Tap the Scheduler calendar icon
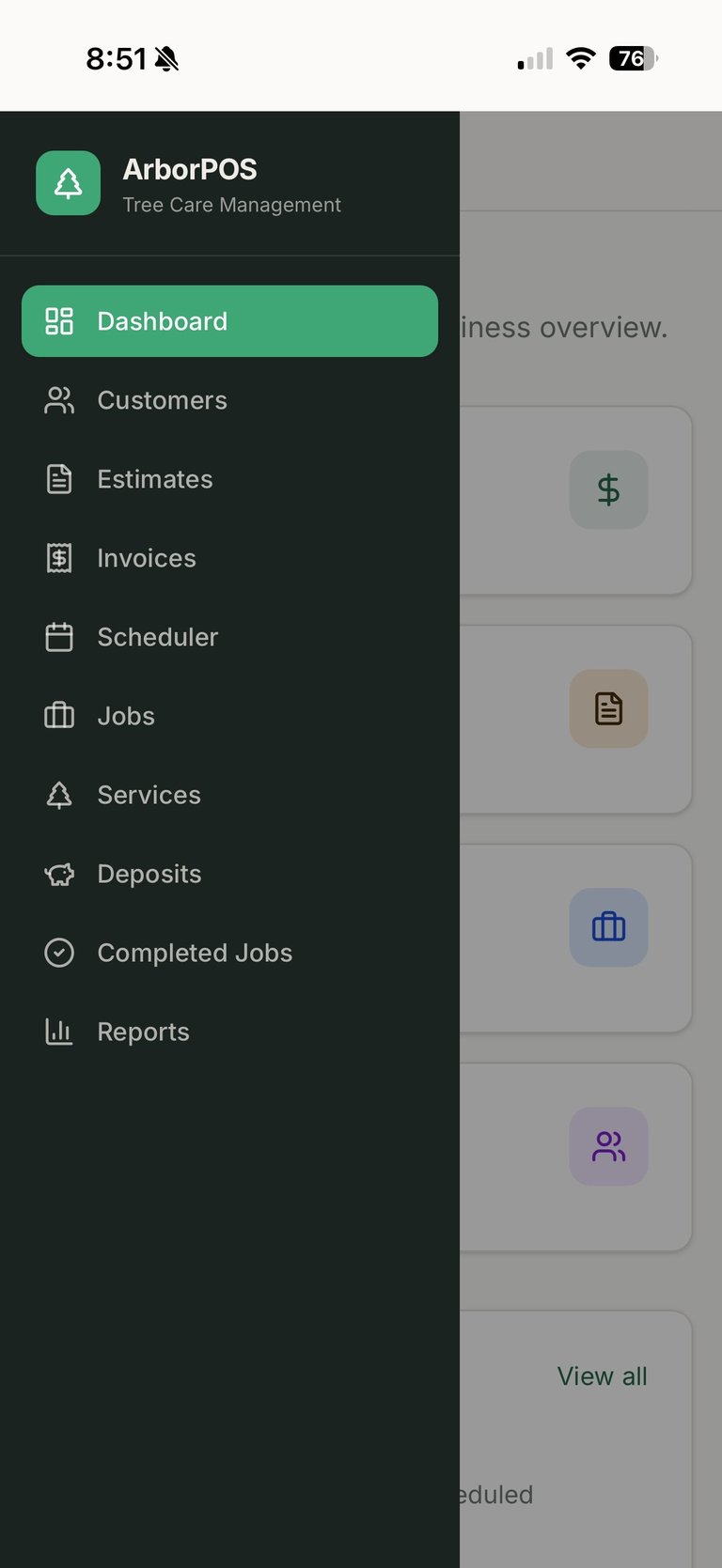The height and width of the screenshot is (1568, 722). [x=59, y=637]
